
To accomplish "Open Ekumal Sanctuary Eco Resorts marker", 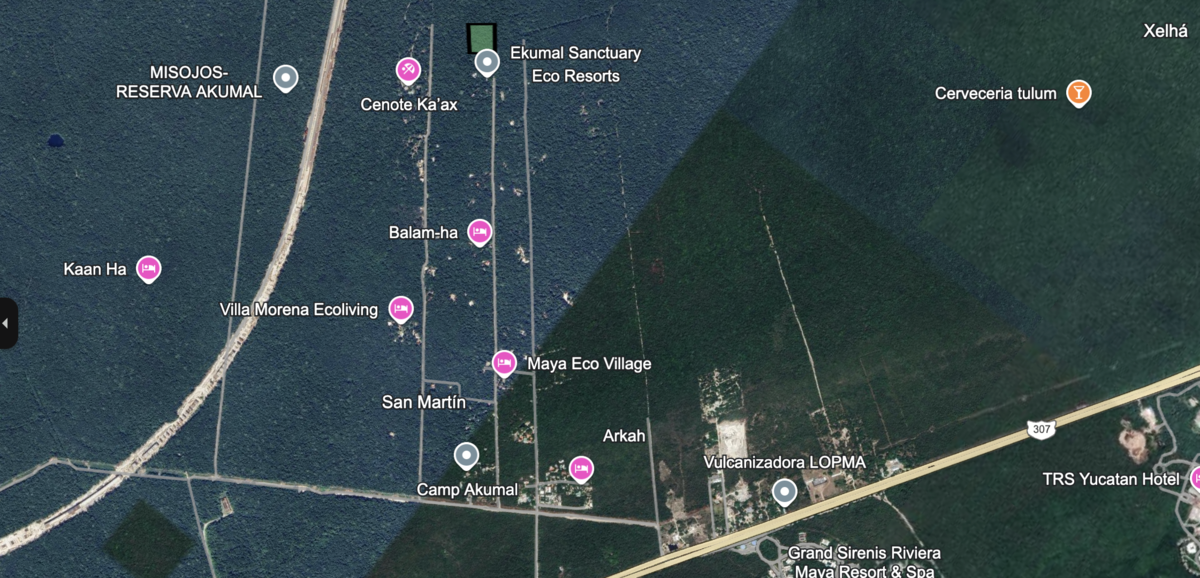I will coord(487,63).
